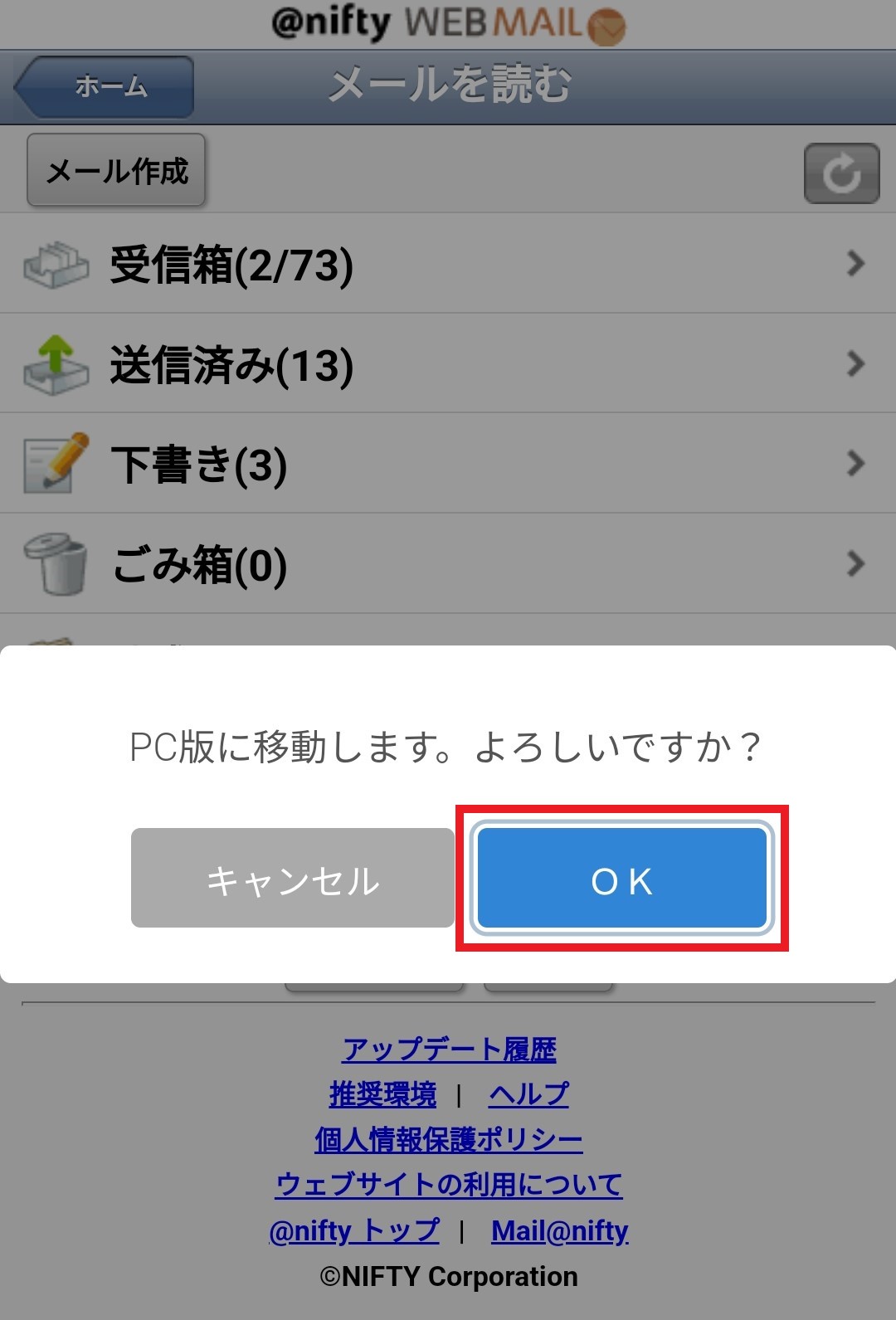
Task: Open 下書き drafts folder
Action: click(448, 464)
